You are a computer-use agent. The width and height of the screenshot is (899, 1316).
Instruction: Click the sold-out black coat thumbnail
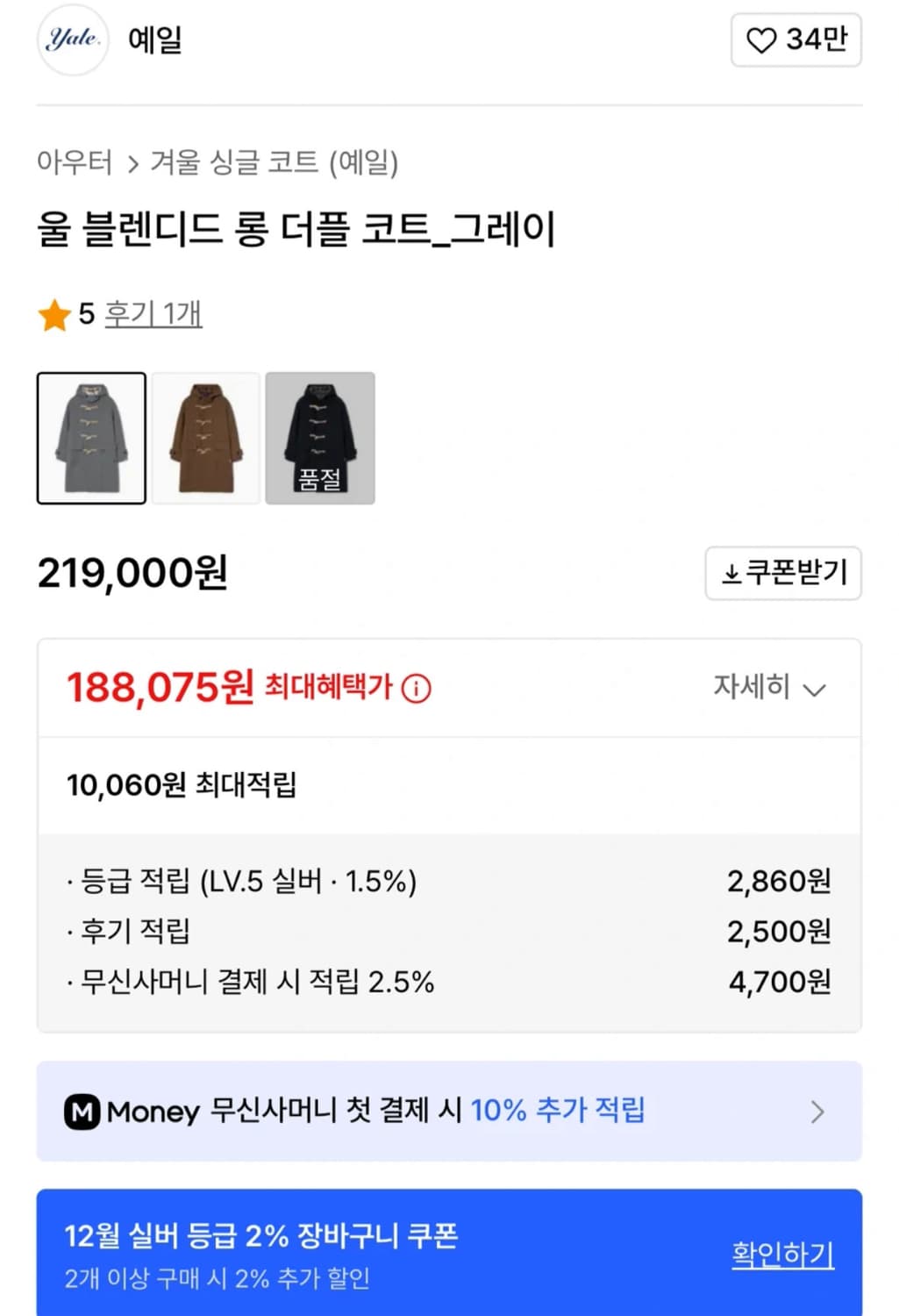tap(320, 439)
